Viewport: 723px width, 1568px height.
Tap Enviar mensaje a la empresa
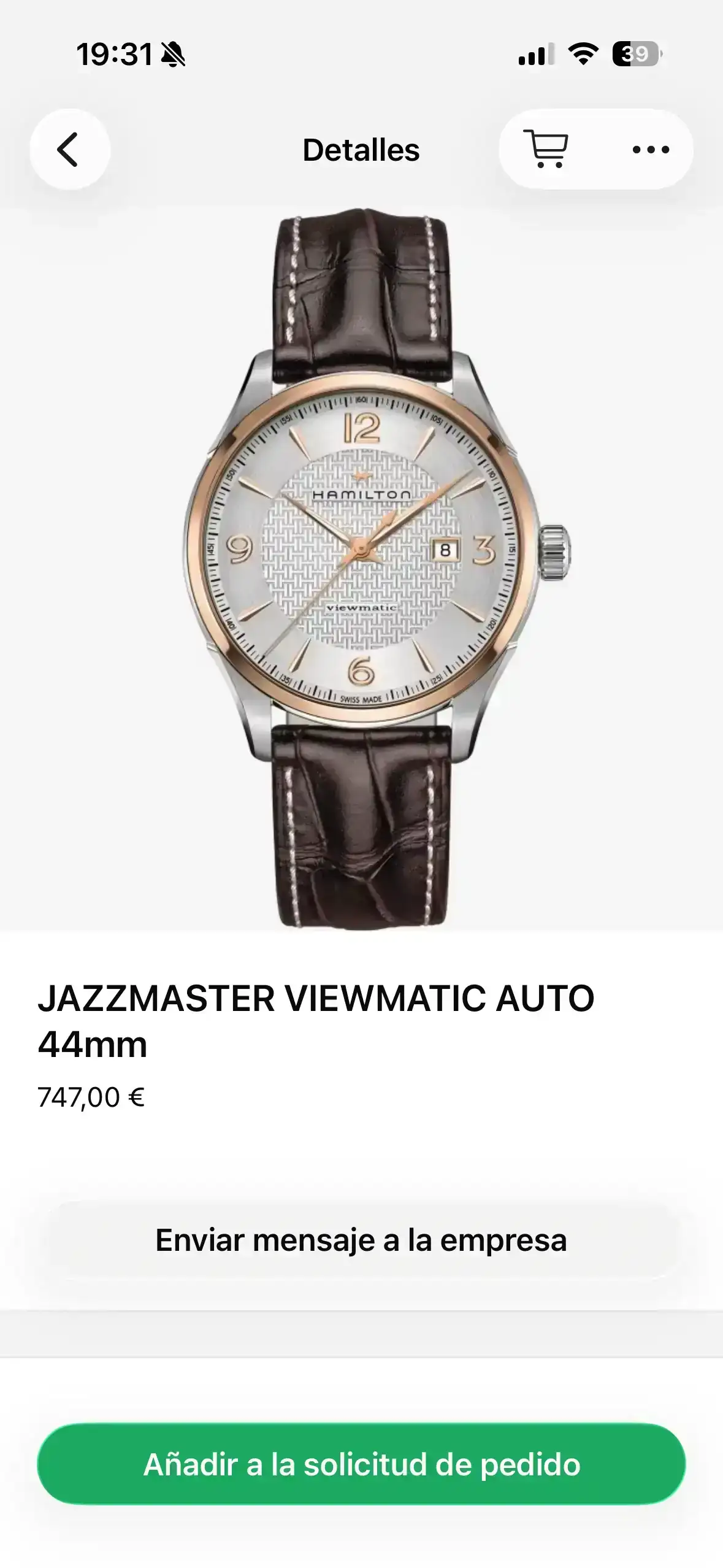(361, 1240)
